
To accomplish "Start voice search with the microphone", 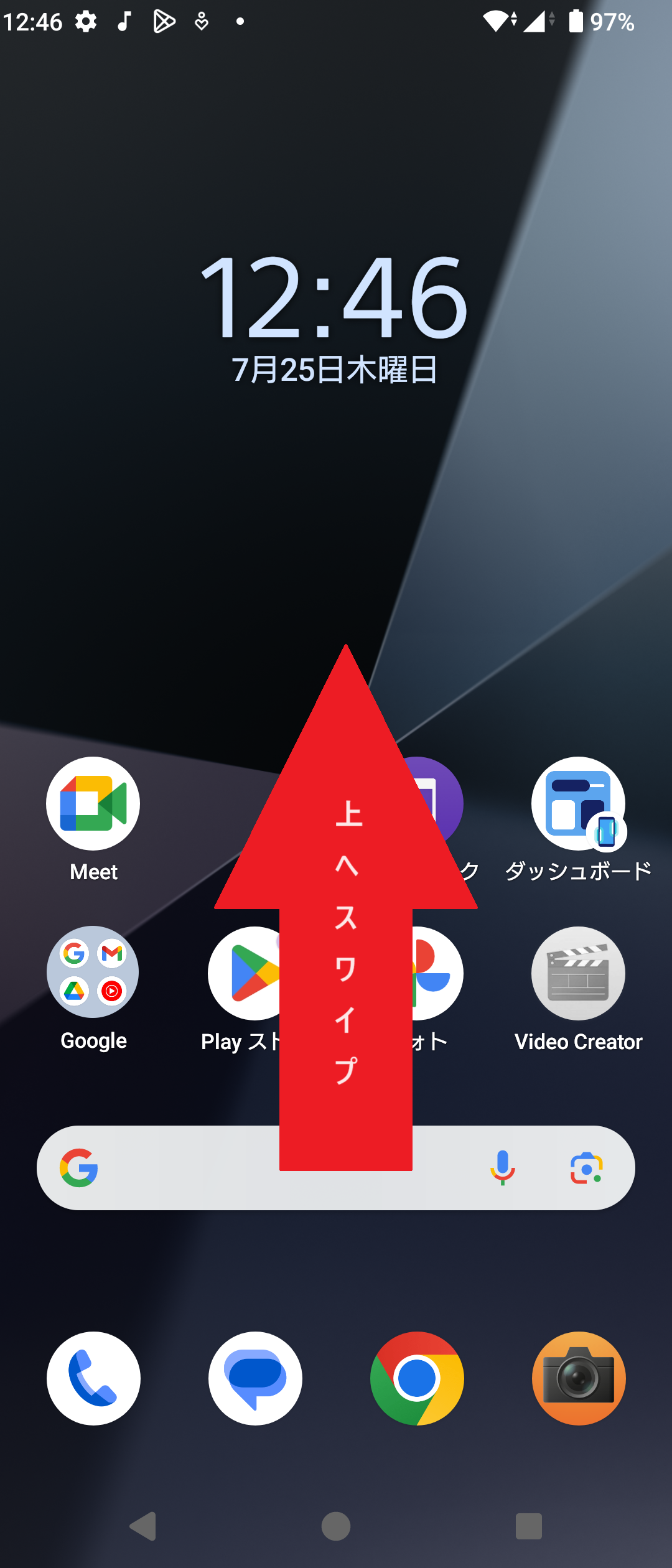I will (502, 1168).
